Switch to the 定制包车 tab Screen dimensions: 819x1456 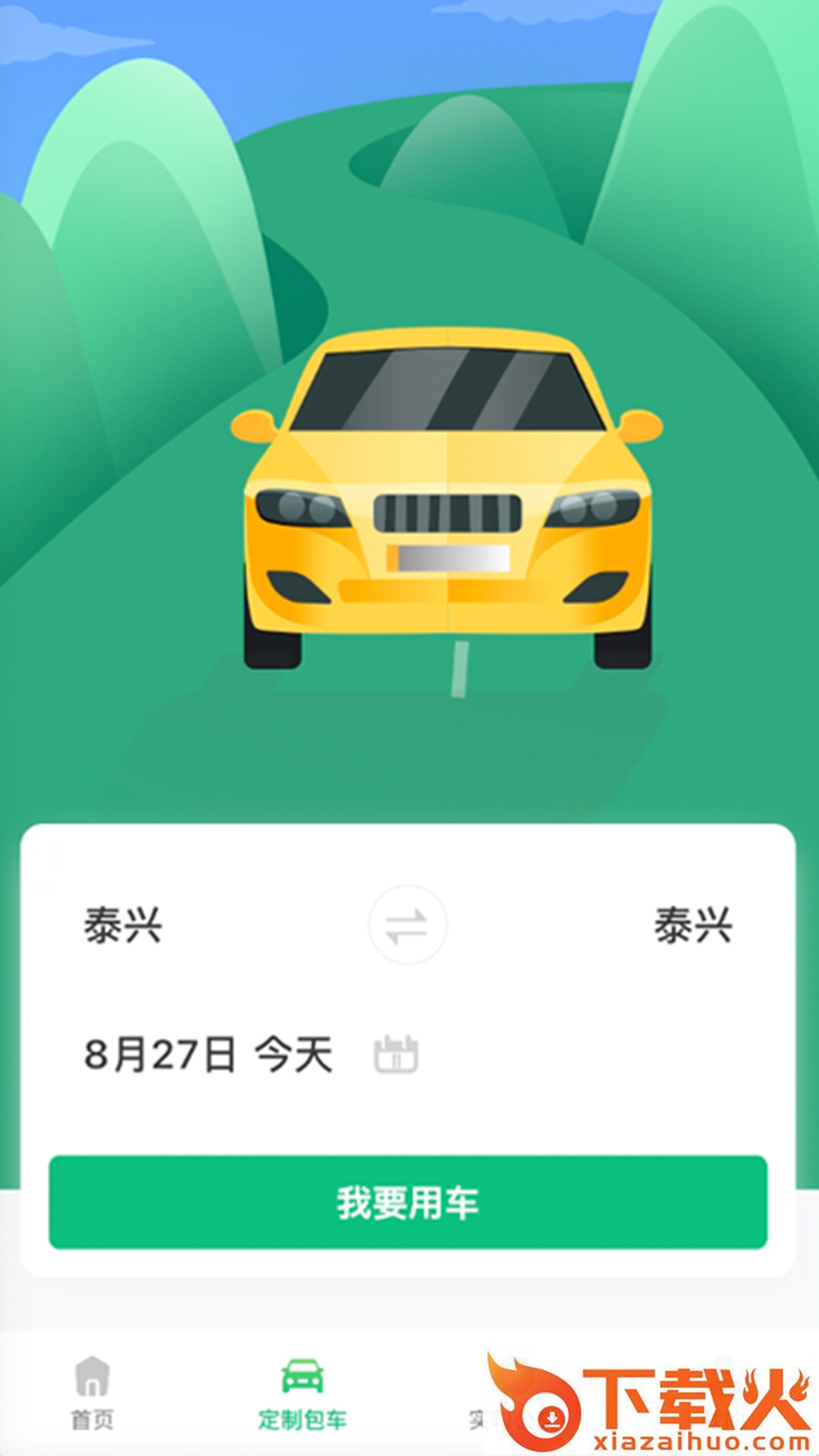click(x=302, y=1418)
